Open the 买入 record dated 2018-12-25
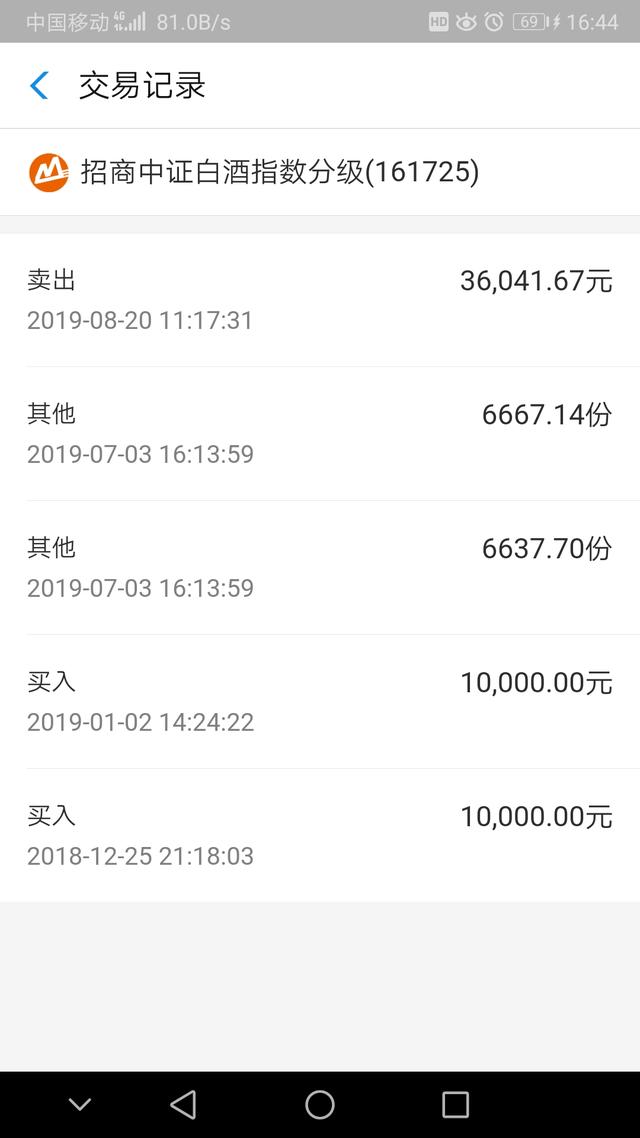The width and height of the screenshot is (640, 1138). click(320, 835)
